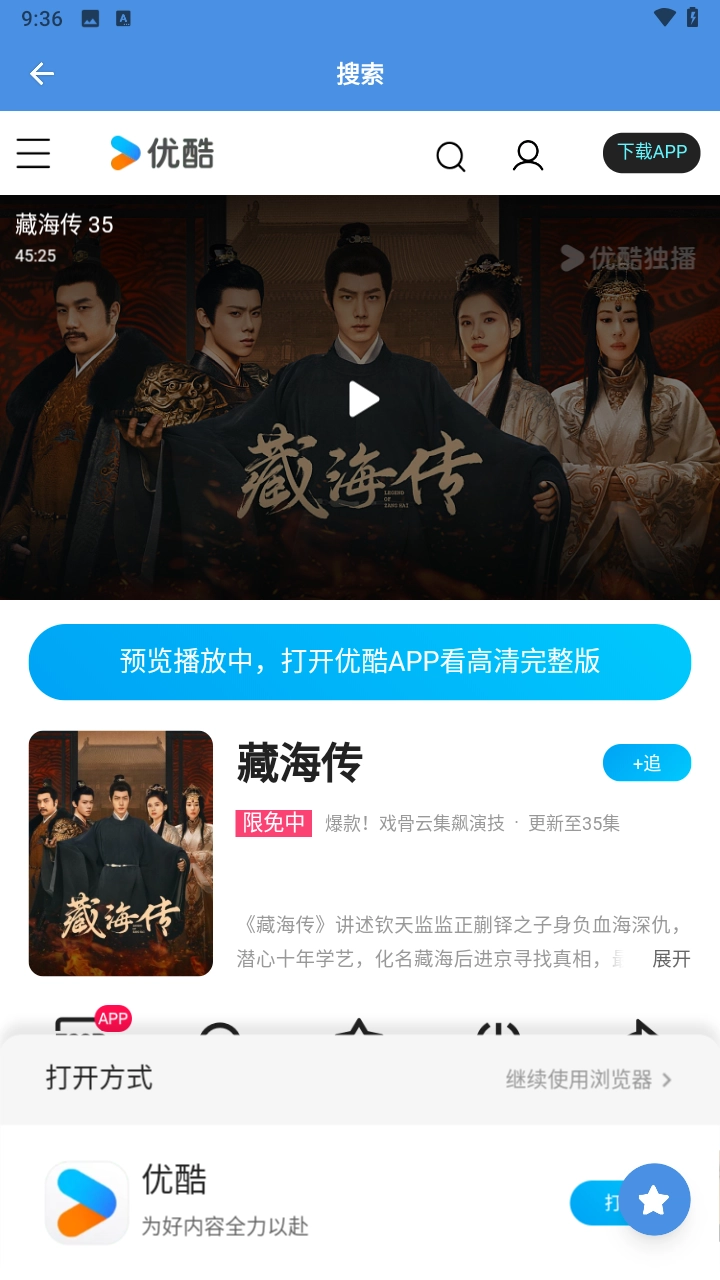Viewport: 720px width, 1280px height.
Task: Tap the 藏海传 poster thumbnail
Action: coord(120,852)
